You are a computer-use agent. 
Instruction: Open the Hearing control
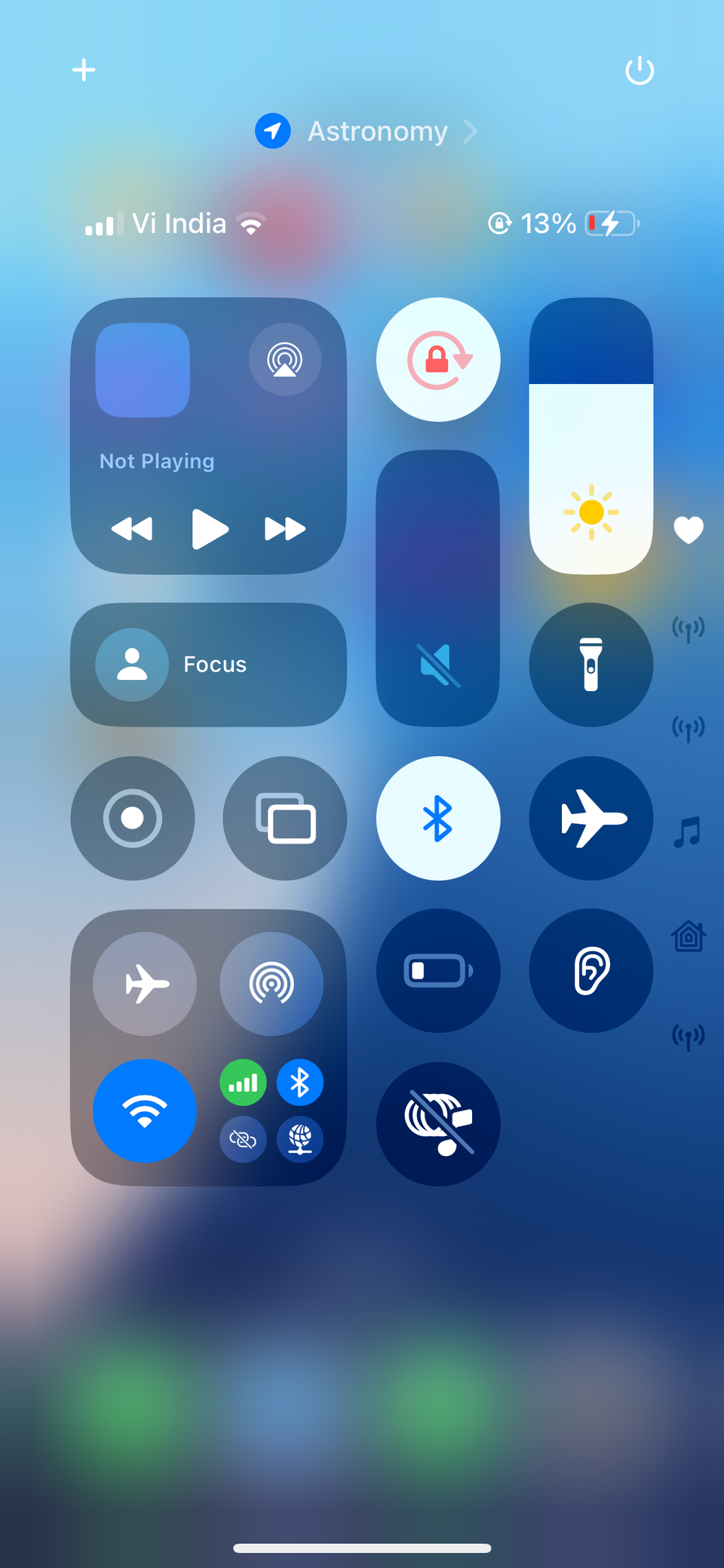(x=591, y=970)
